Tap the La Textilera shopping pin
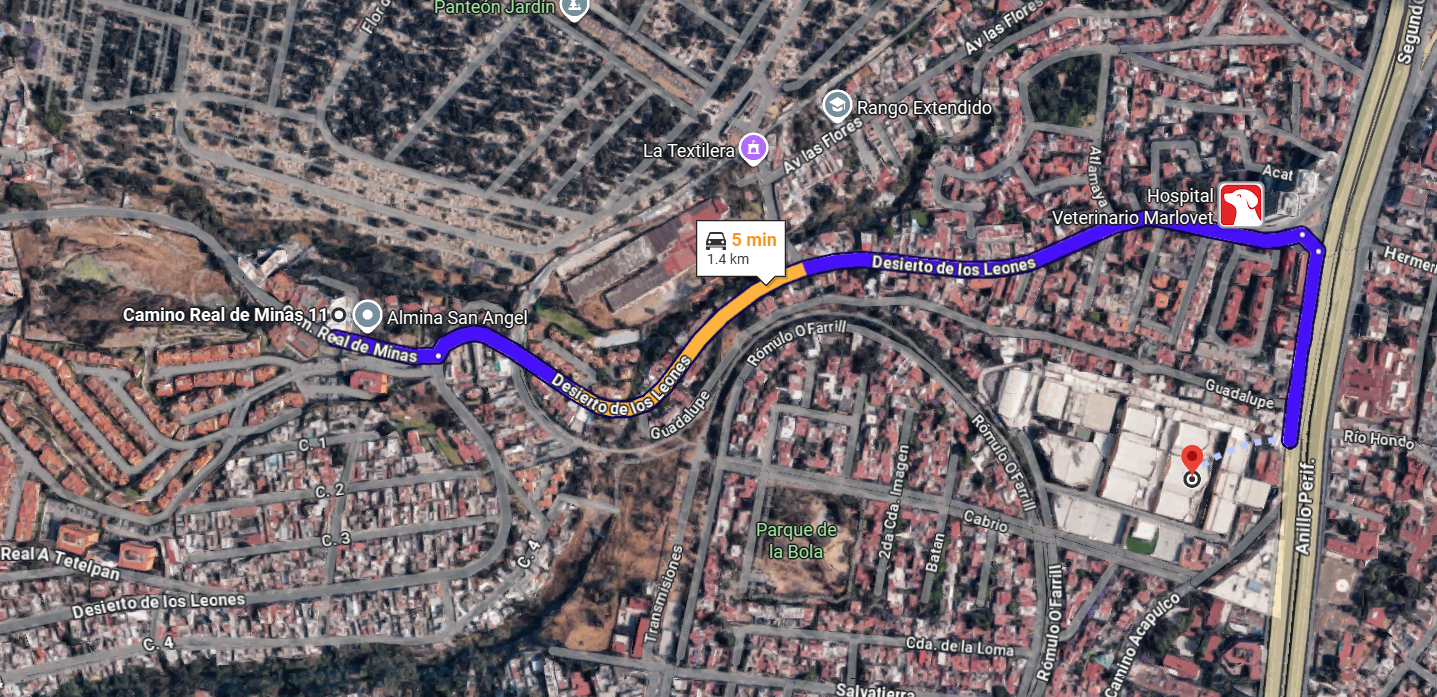 point(752,150)
